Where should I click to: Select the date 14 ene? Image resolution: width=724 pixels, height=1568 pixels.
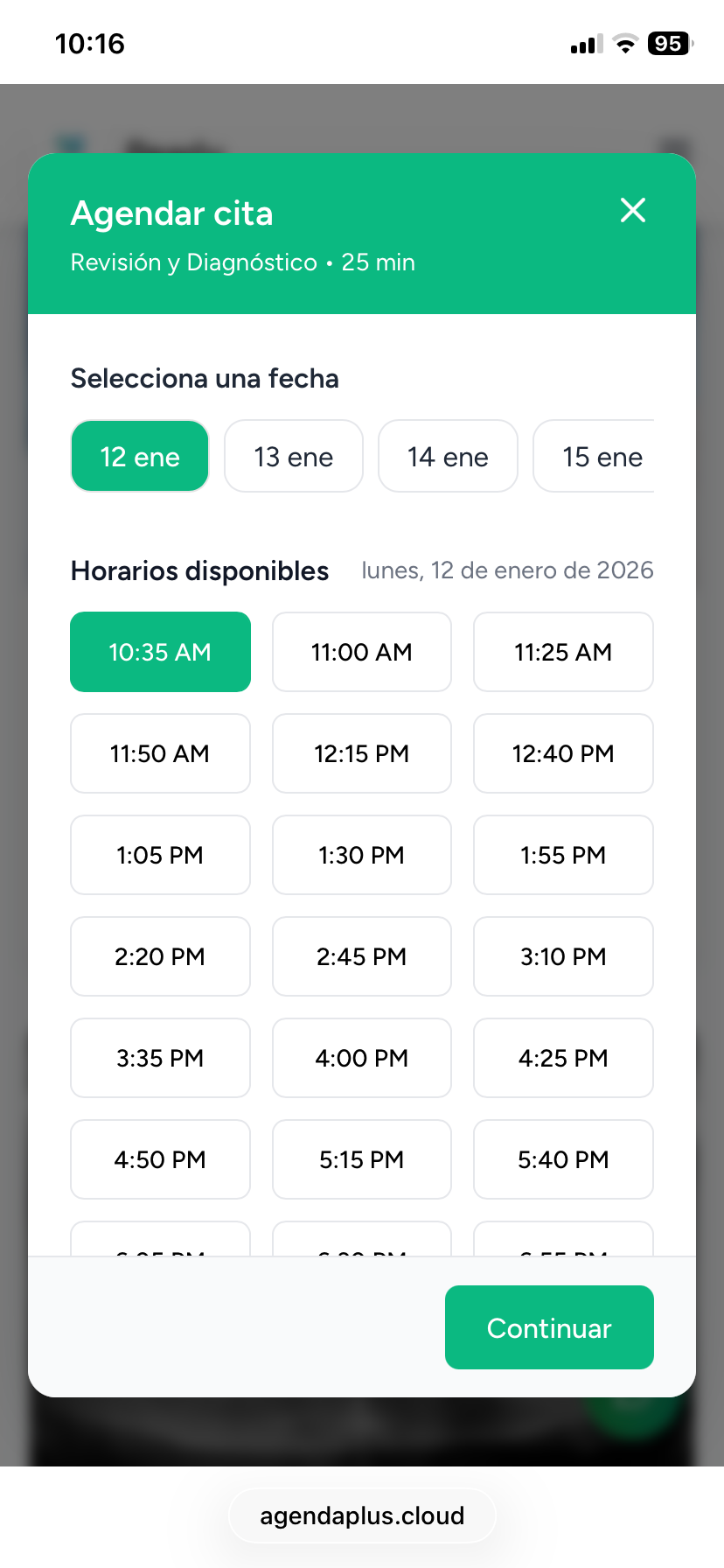point(448,456)
